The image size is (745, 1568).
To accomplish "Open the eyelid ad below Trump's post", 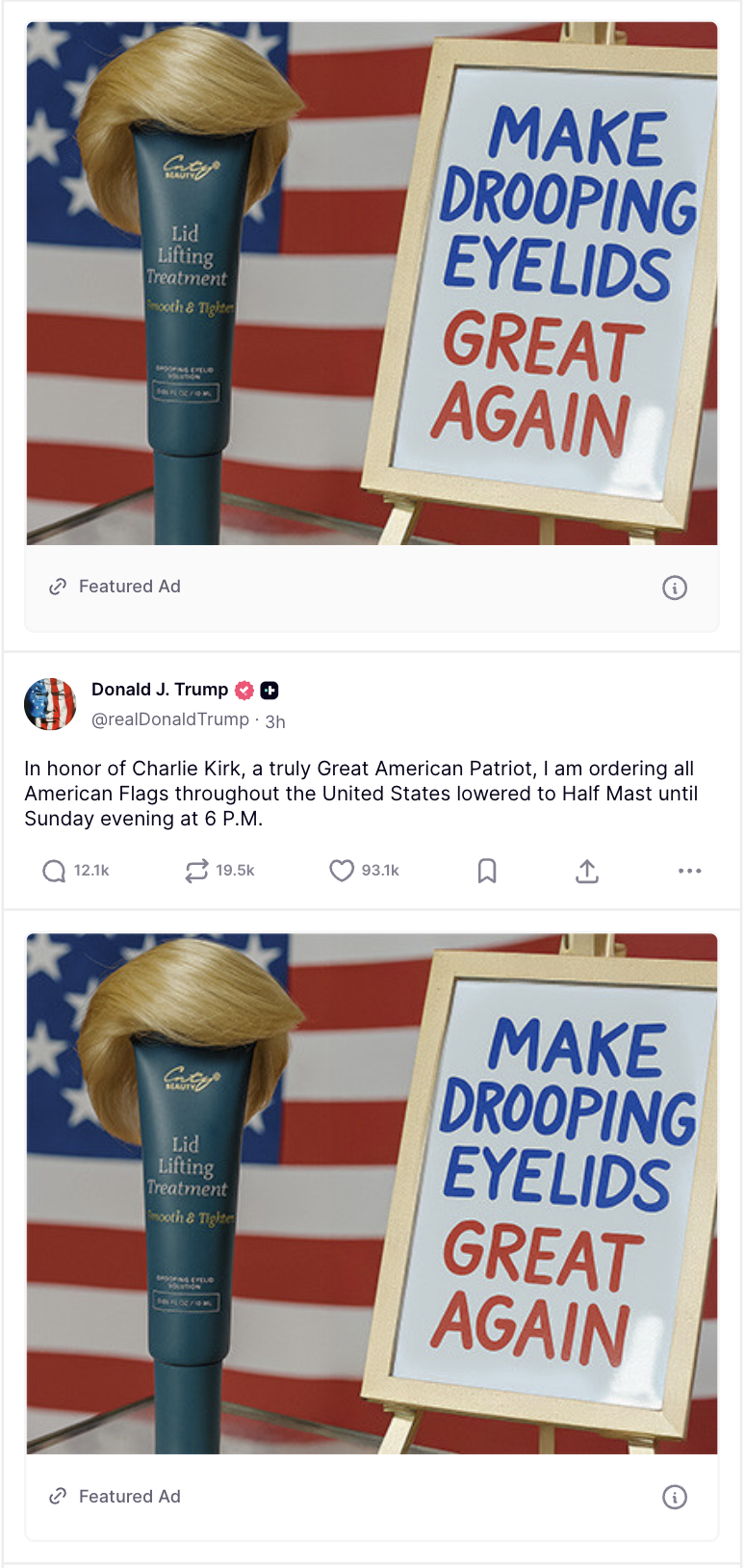I will [x=372, y=1193].
